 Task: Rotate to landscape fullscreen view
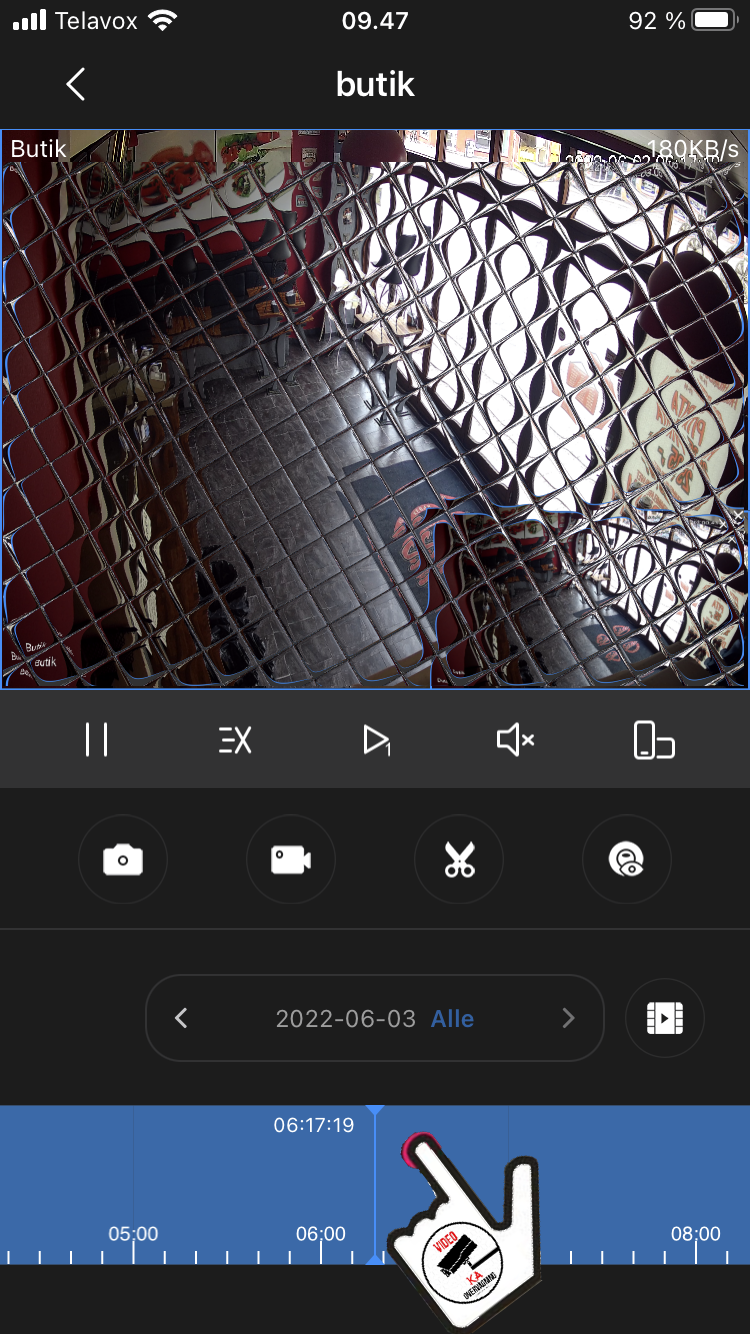[654, 740]
